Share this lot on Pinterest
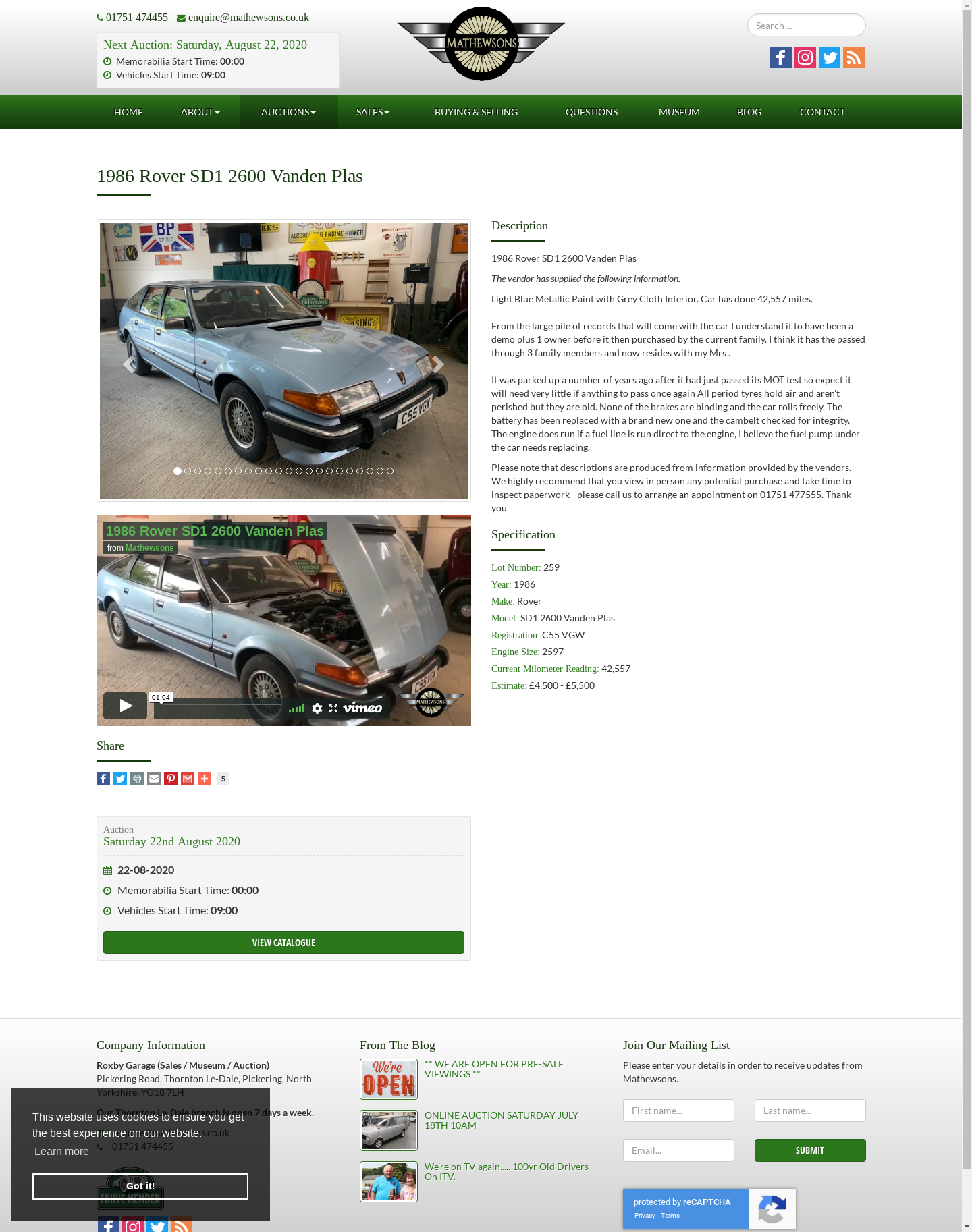The image size is (972, 1232). (171, 779)
